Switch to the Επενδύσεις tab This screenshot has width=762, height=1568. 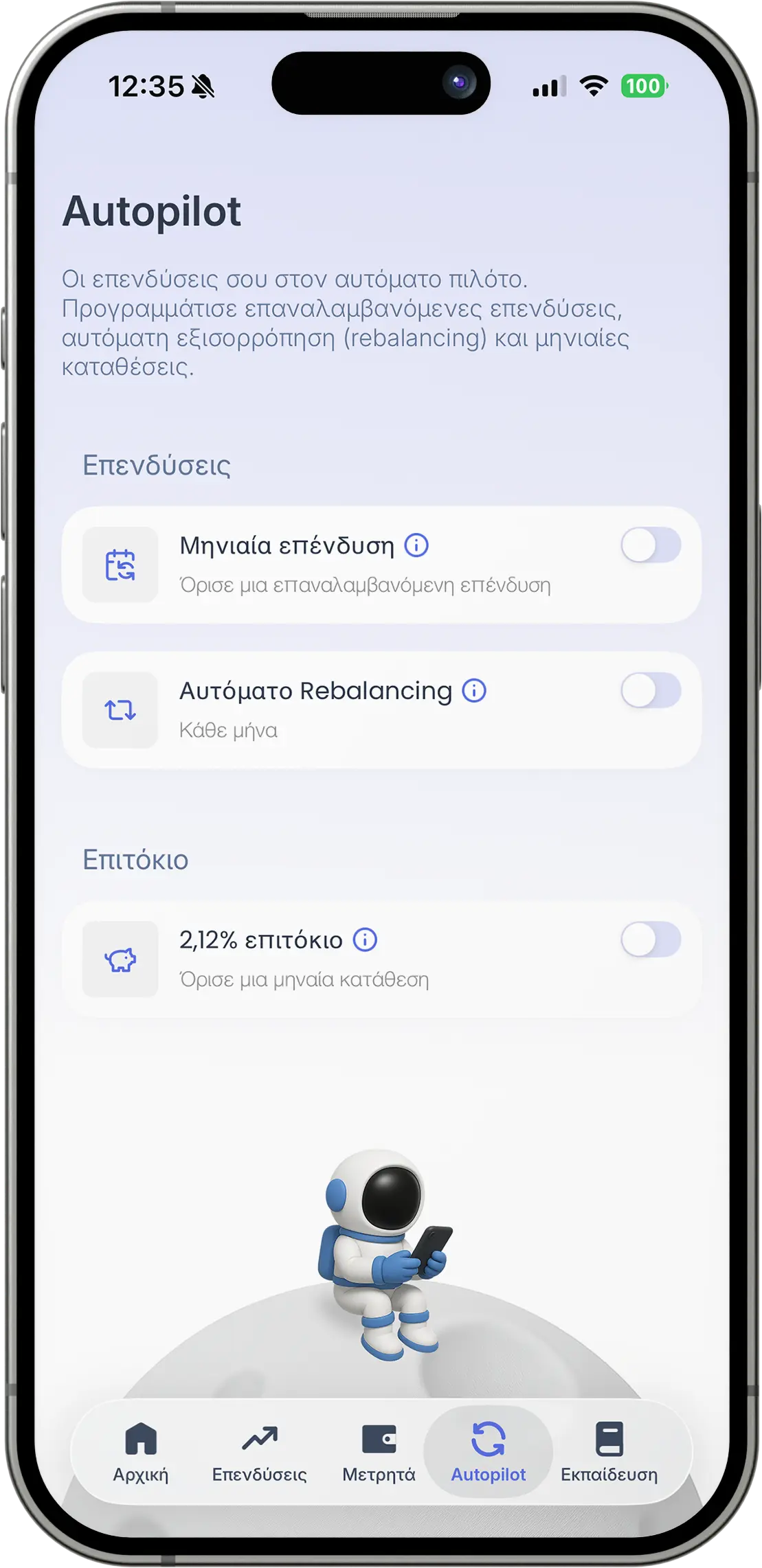pos(259,1452)
